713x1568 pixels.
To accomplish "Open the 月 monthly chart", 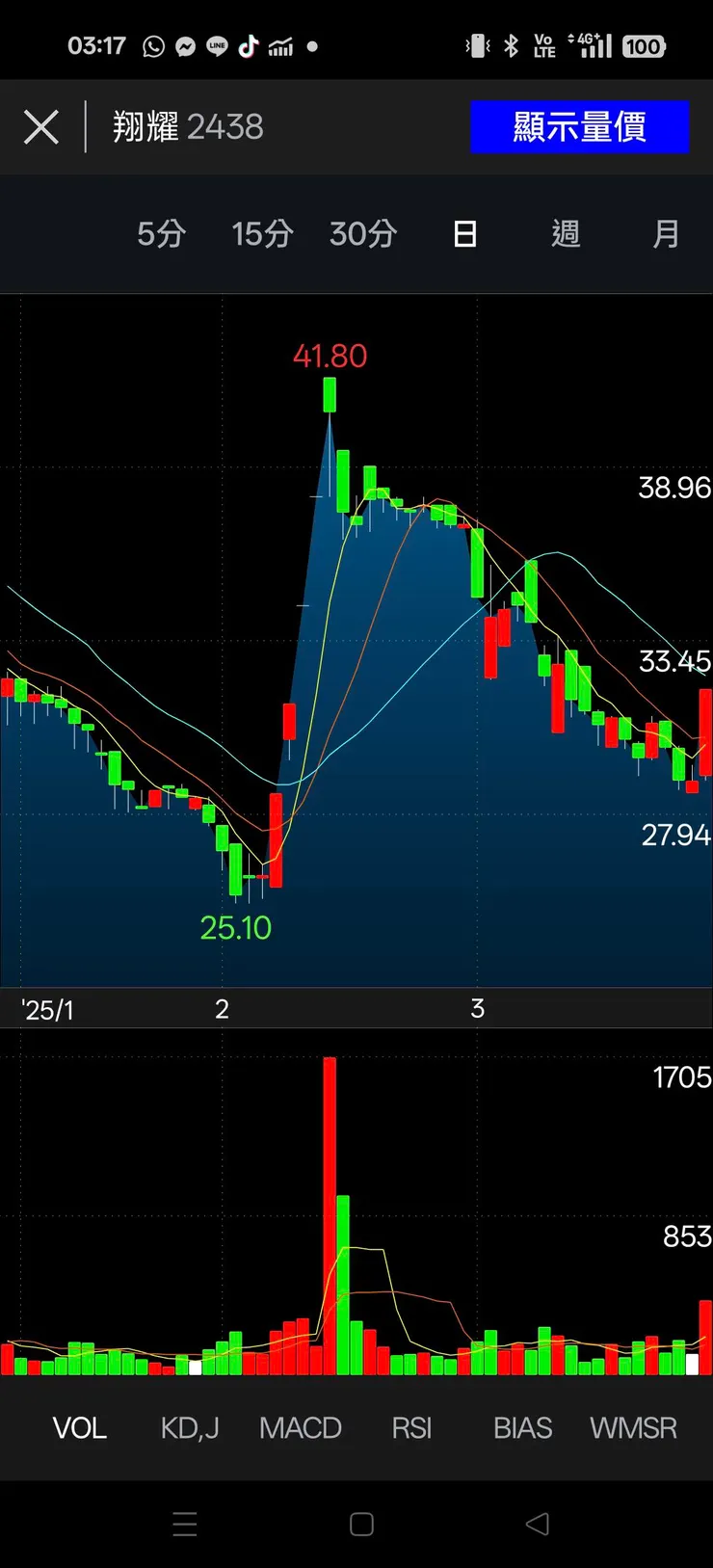I will (x=666, y=234).
